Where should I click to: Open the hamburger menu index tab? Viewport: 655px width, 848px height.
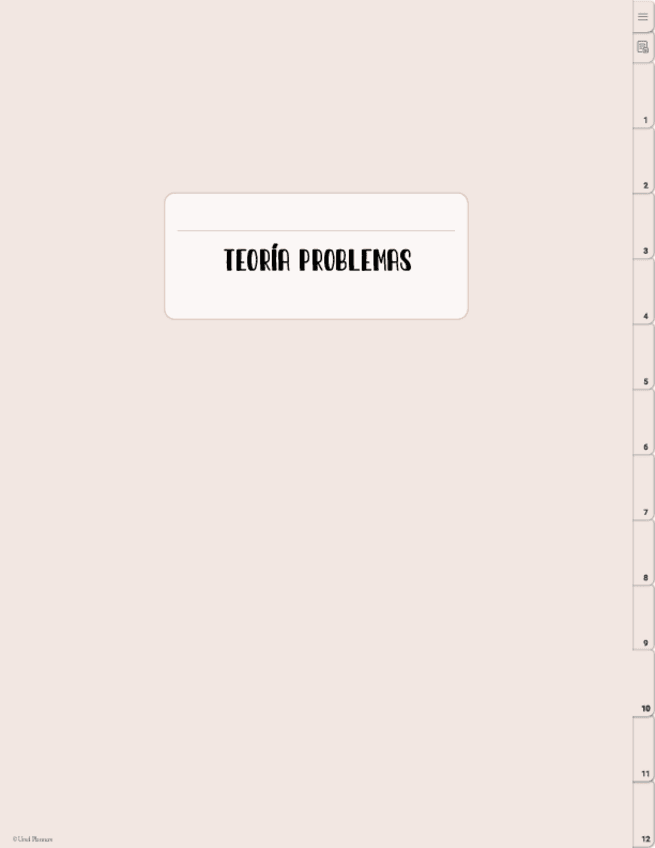pyautogui.click(x=643, y=17)
